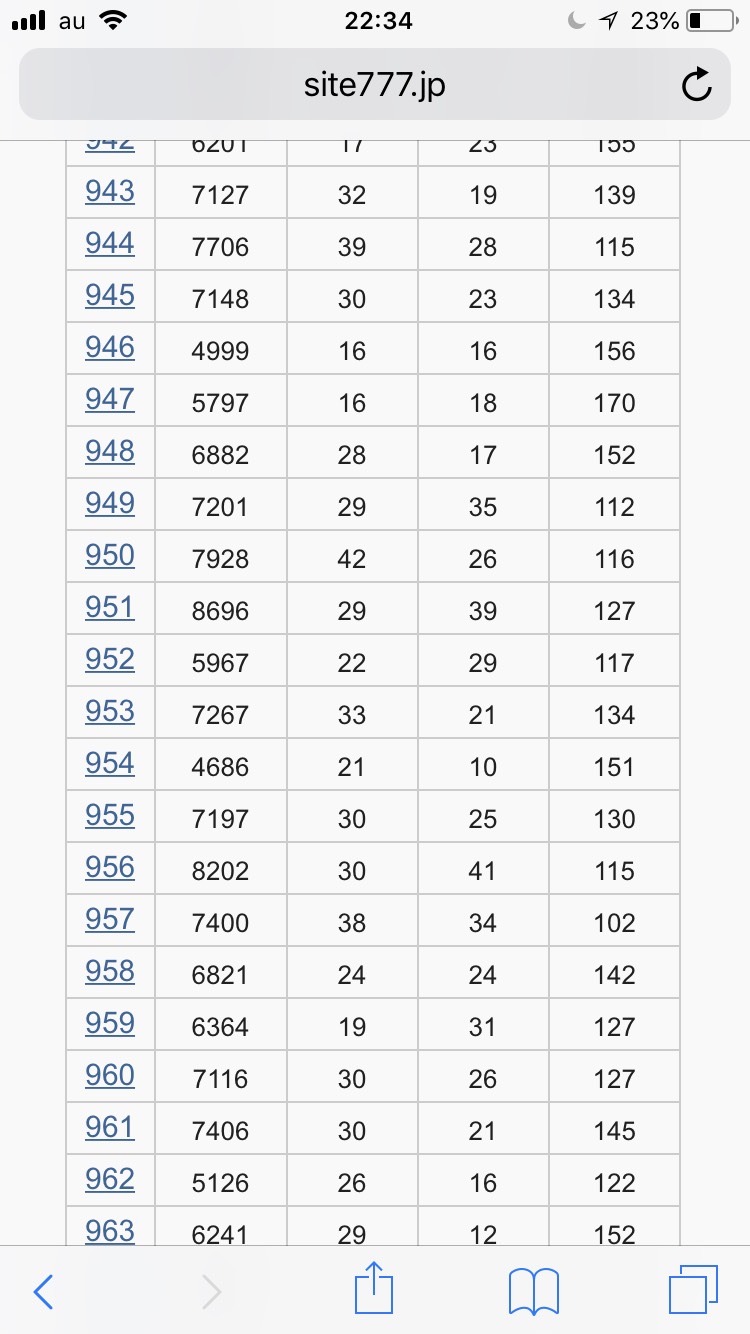This screenshot has height=1334, width=750.
Task: Open link 951
Action: 110,607
